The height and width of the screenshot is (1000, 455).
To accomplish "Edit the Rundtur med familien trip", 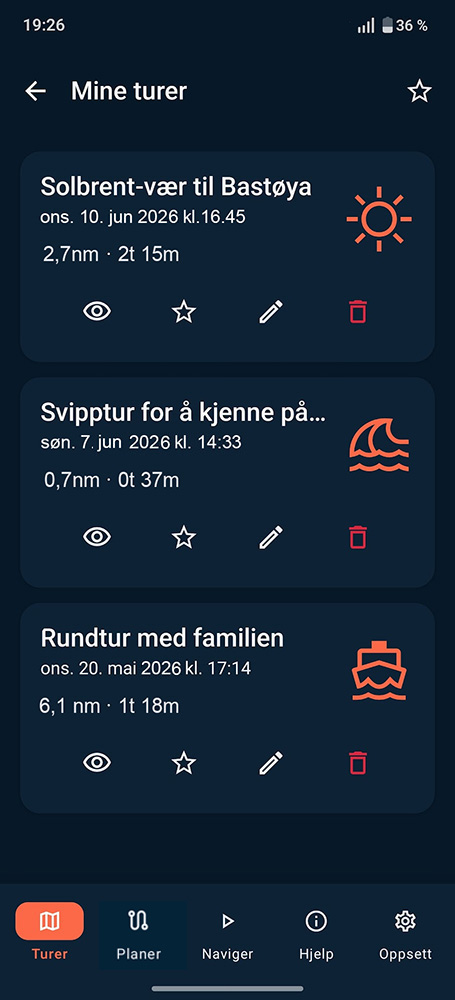I will tap(271, 763).
